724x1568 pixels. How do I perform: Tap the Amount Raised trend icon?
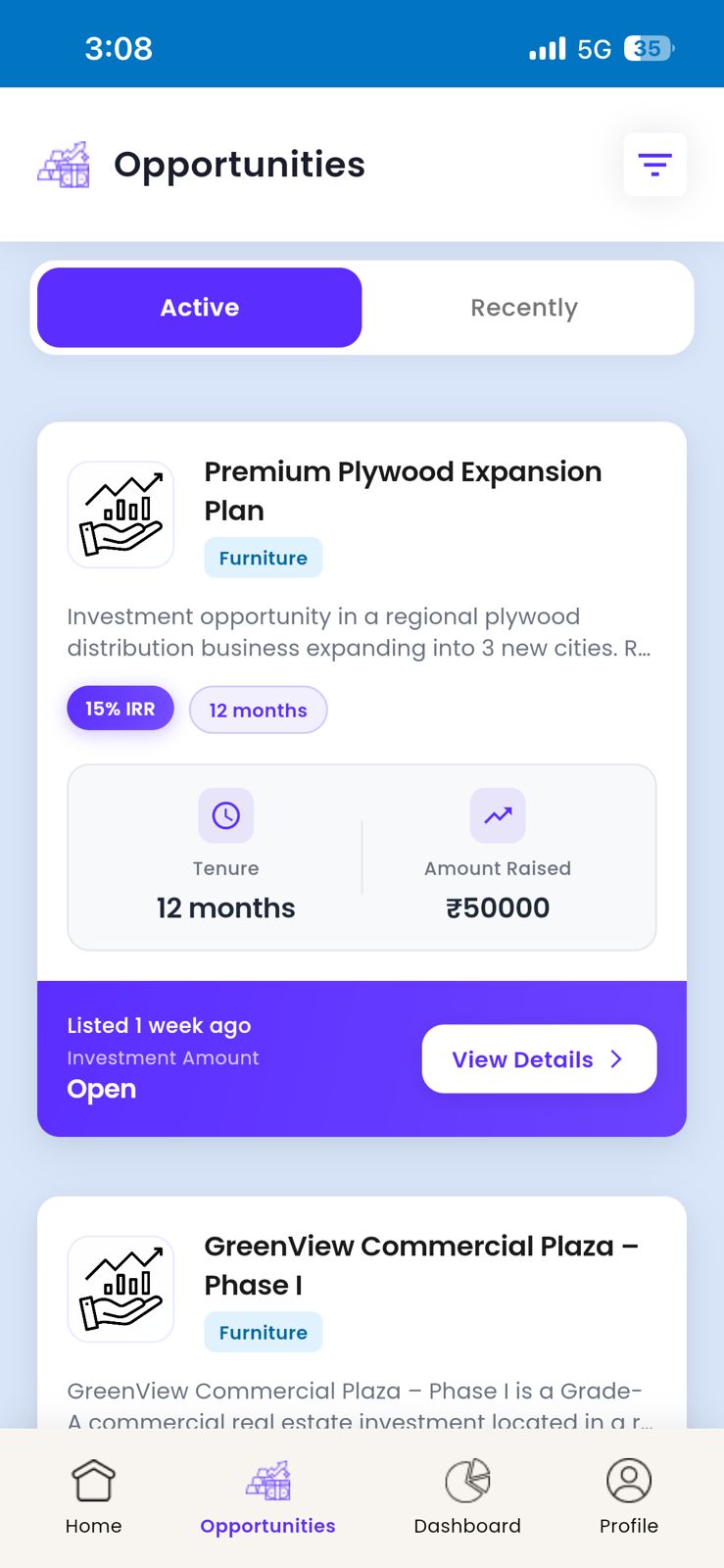[x=498, y=815]
